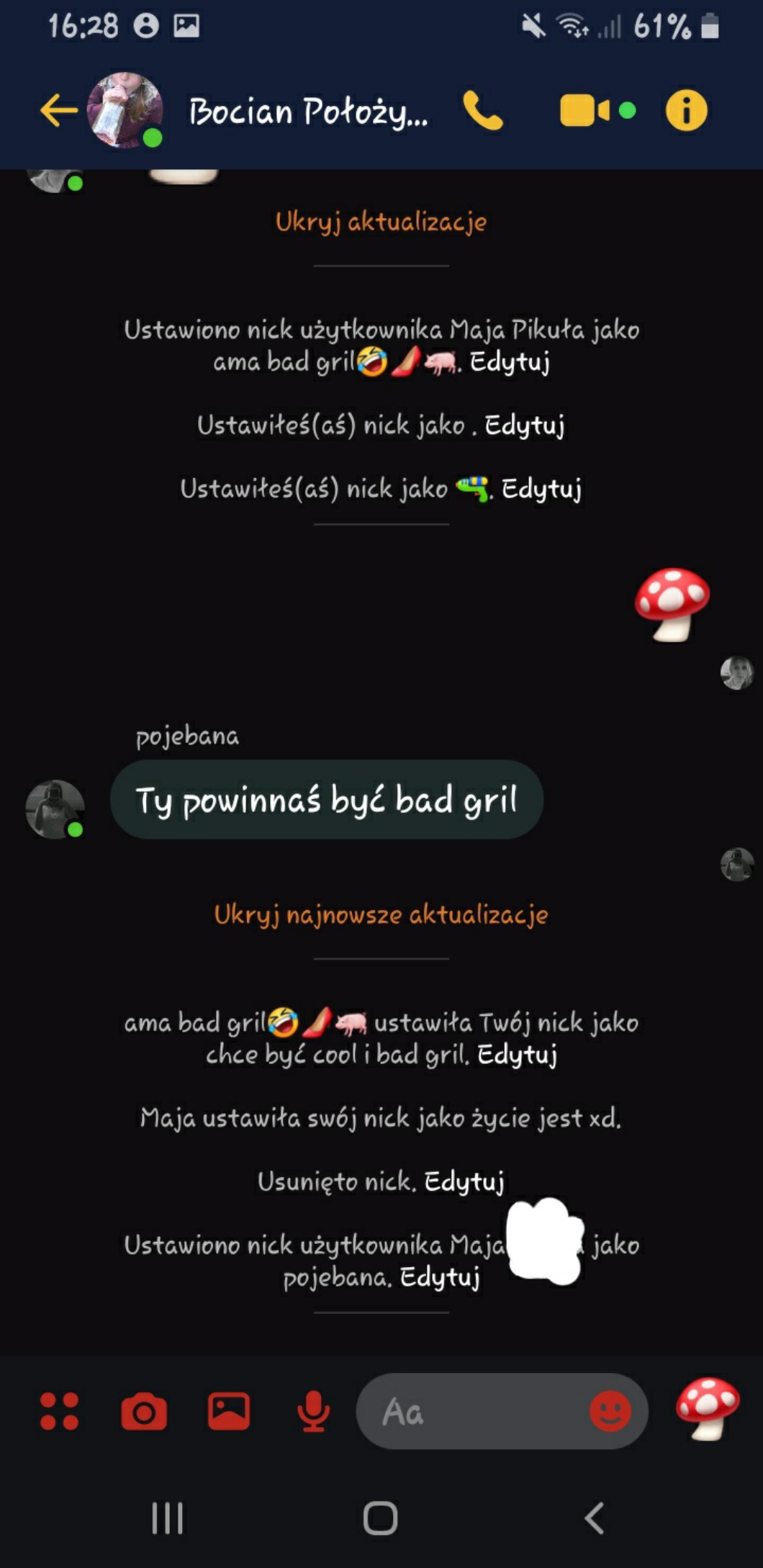Open the camera to take photo
The width and height of the screenshot is (763, 1568).
click(x=144, y=1411)
